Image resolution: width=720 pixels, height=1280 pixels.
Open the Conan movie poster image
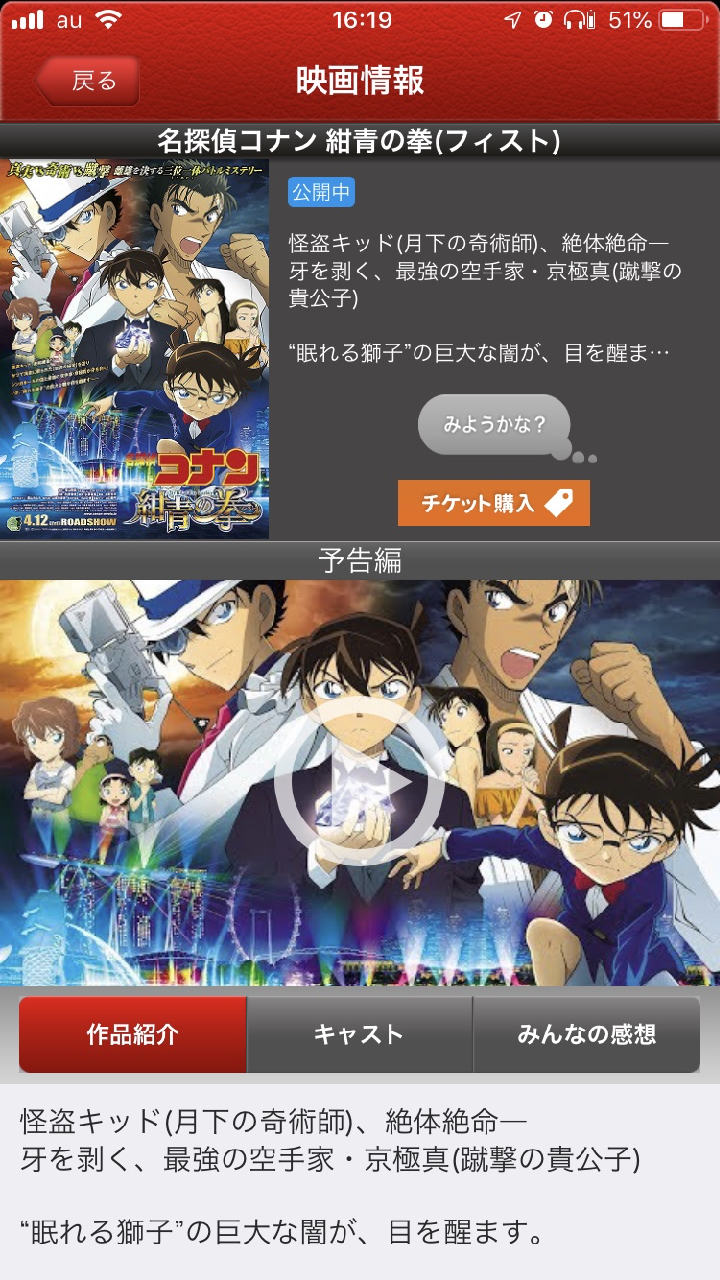[135, 349]
